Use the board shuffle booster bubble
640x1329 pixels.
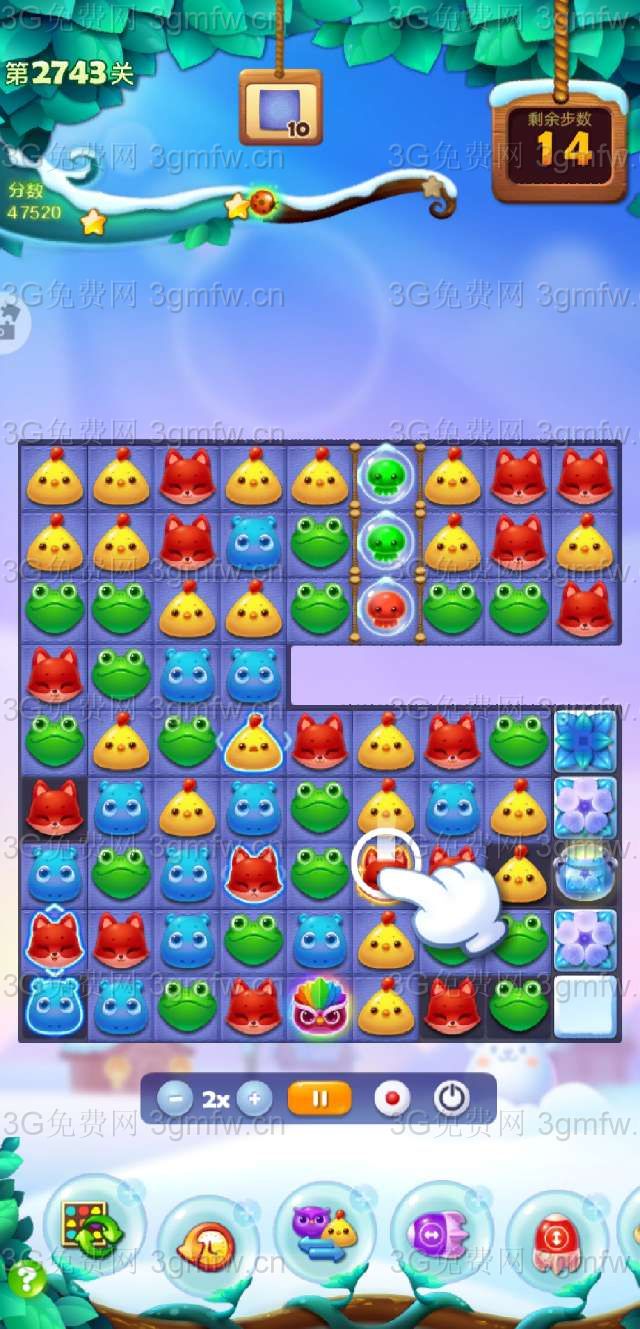[94, 1230]
